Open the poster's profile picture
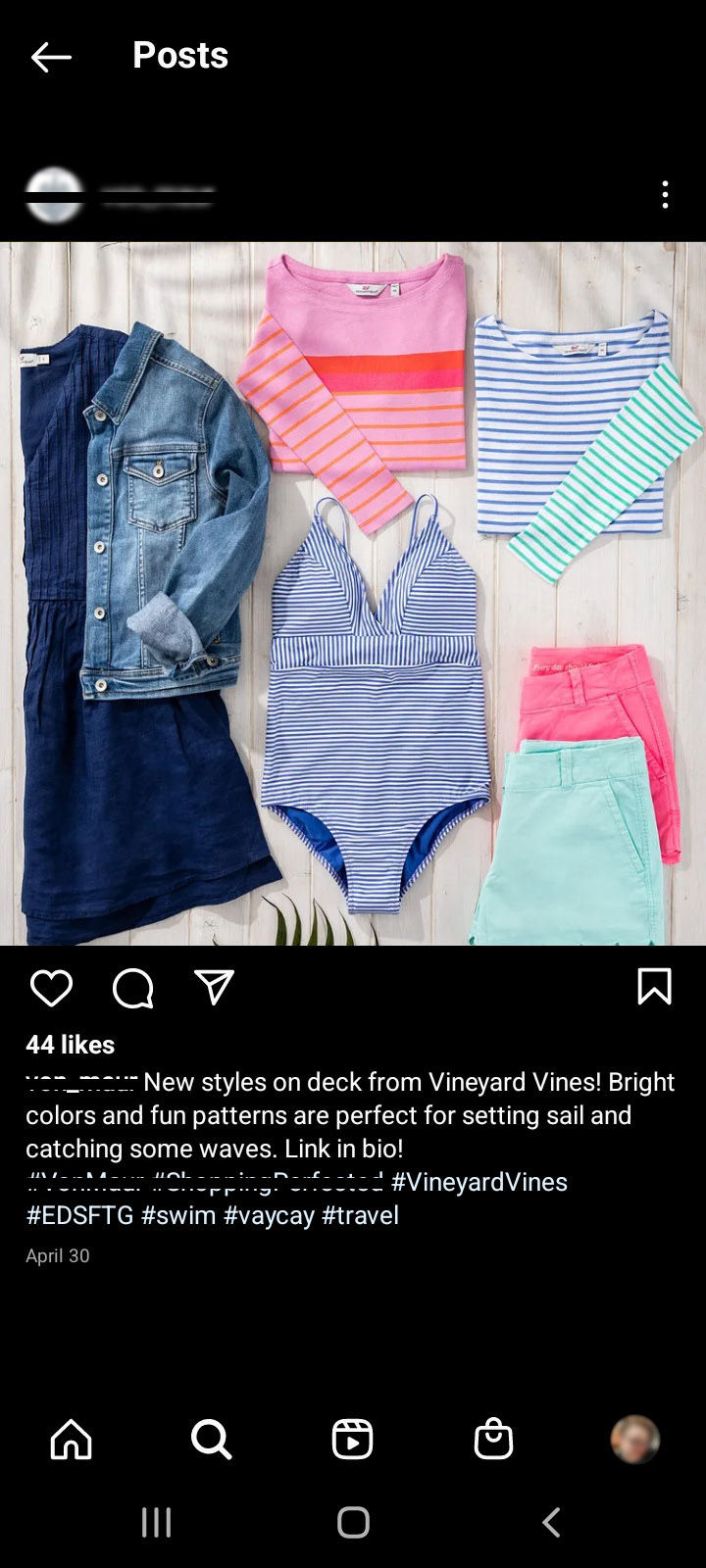 [x=54, y=194]
